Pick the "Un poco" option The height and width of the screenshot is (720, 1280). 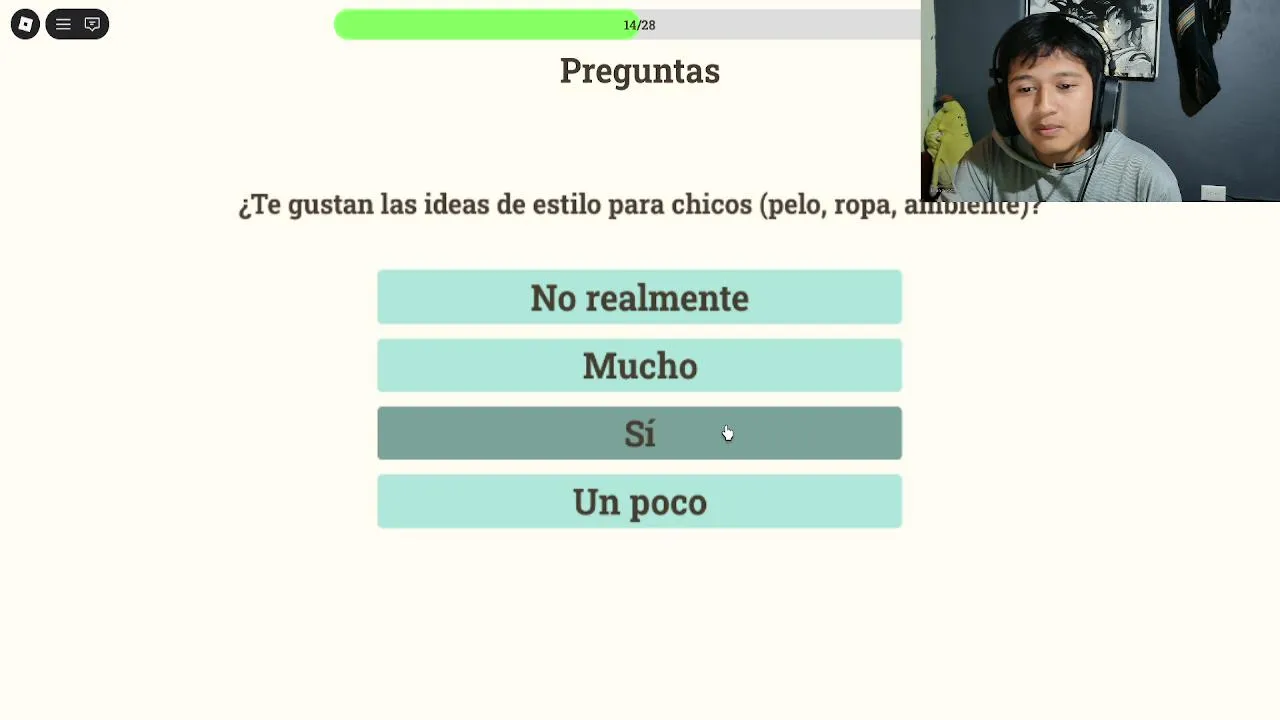(639, 501)
